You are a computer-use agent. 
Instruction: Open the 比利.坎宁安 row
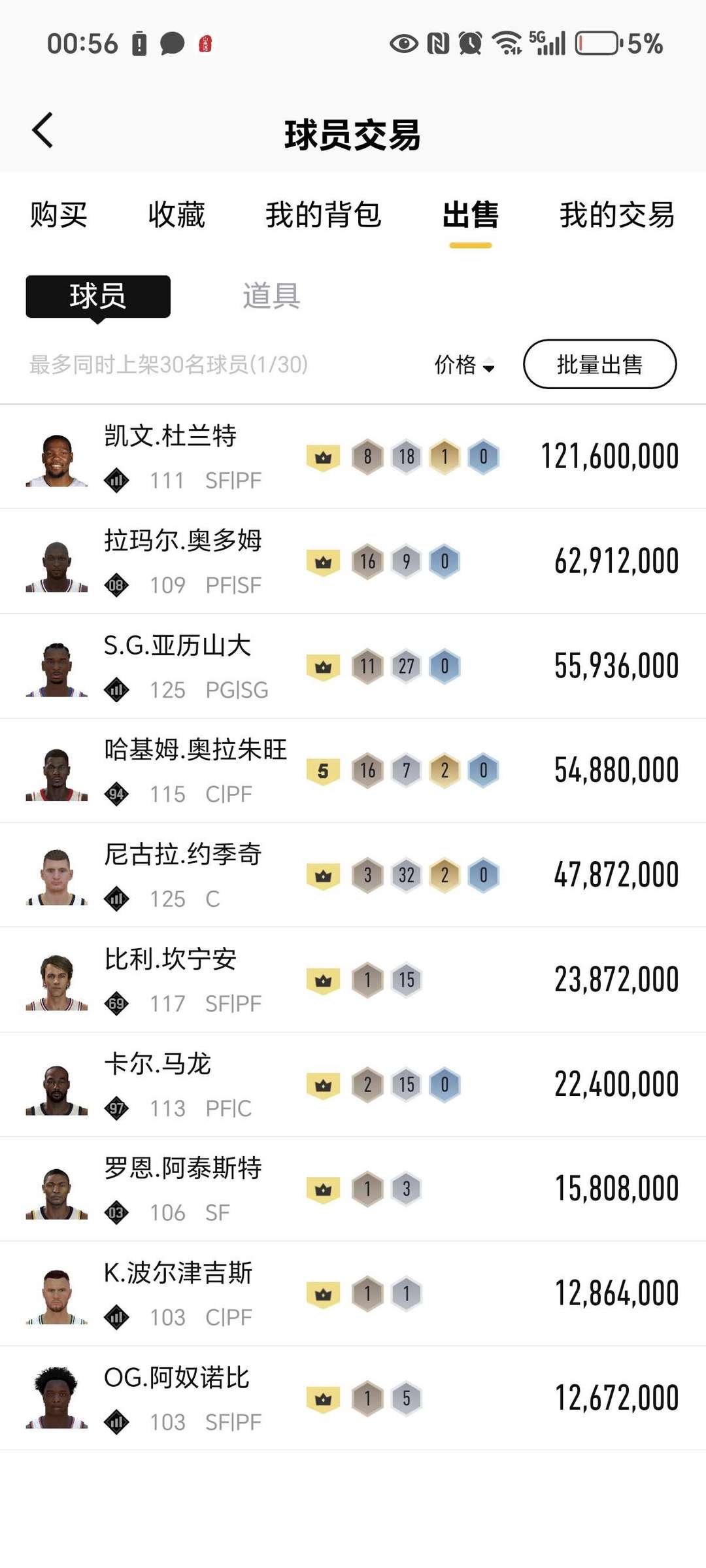(353, 980)
